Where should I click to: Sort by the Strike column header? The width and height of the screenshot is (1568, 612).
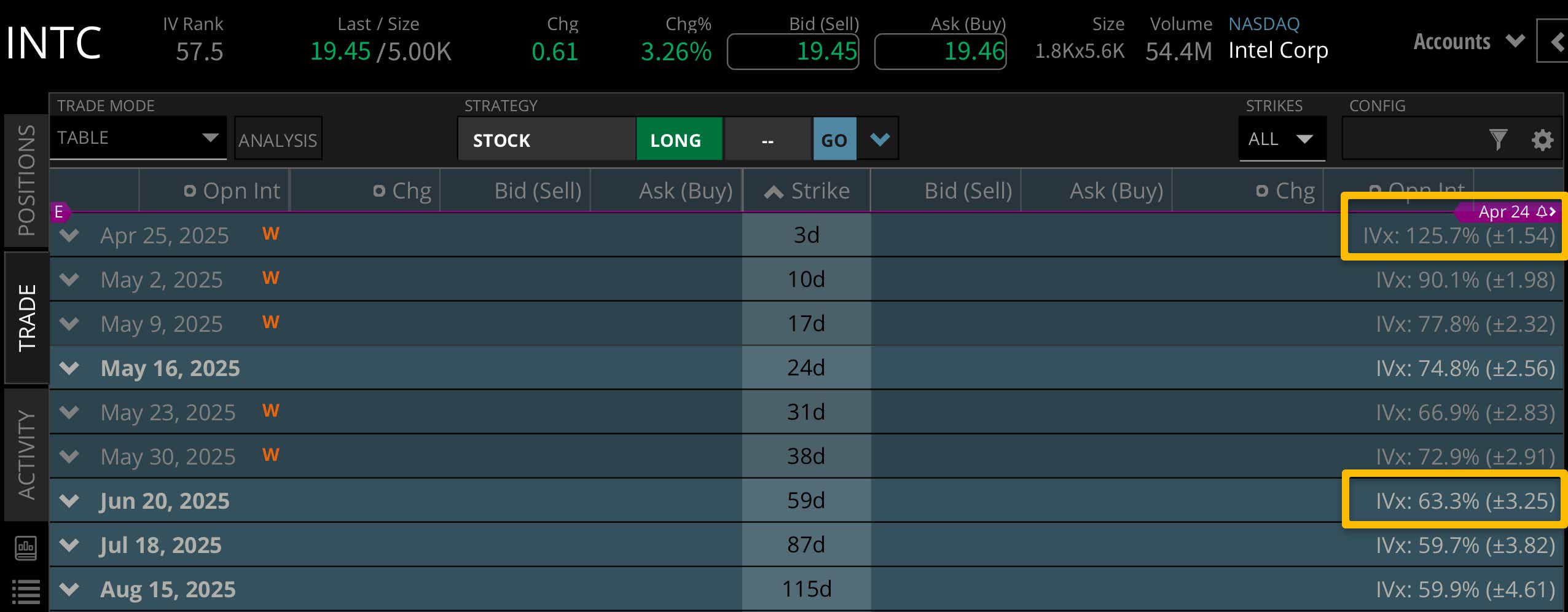tap(806, 191)
